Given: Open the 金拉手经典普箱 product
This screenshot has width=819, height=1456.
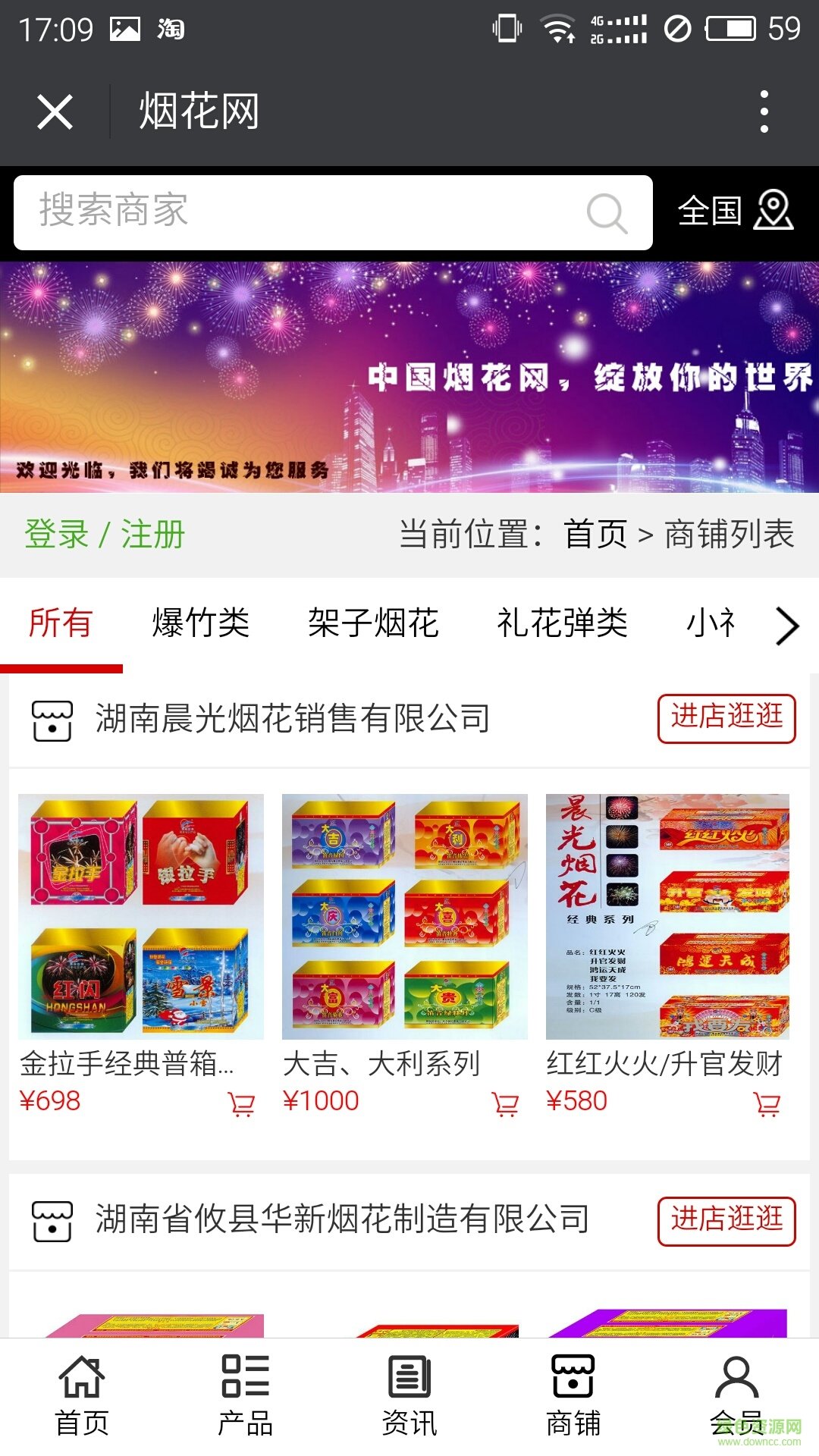Looking at the screenshot, I should [x=140, y=918].
